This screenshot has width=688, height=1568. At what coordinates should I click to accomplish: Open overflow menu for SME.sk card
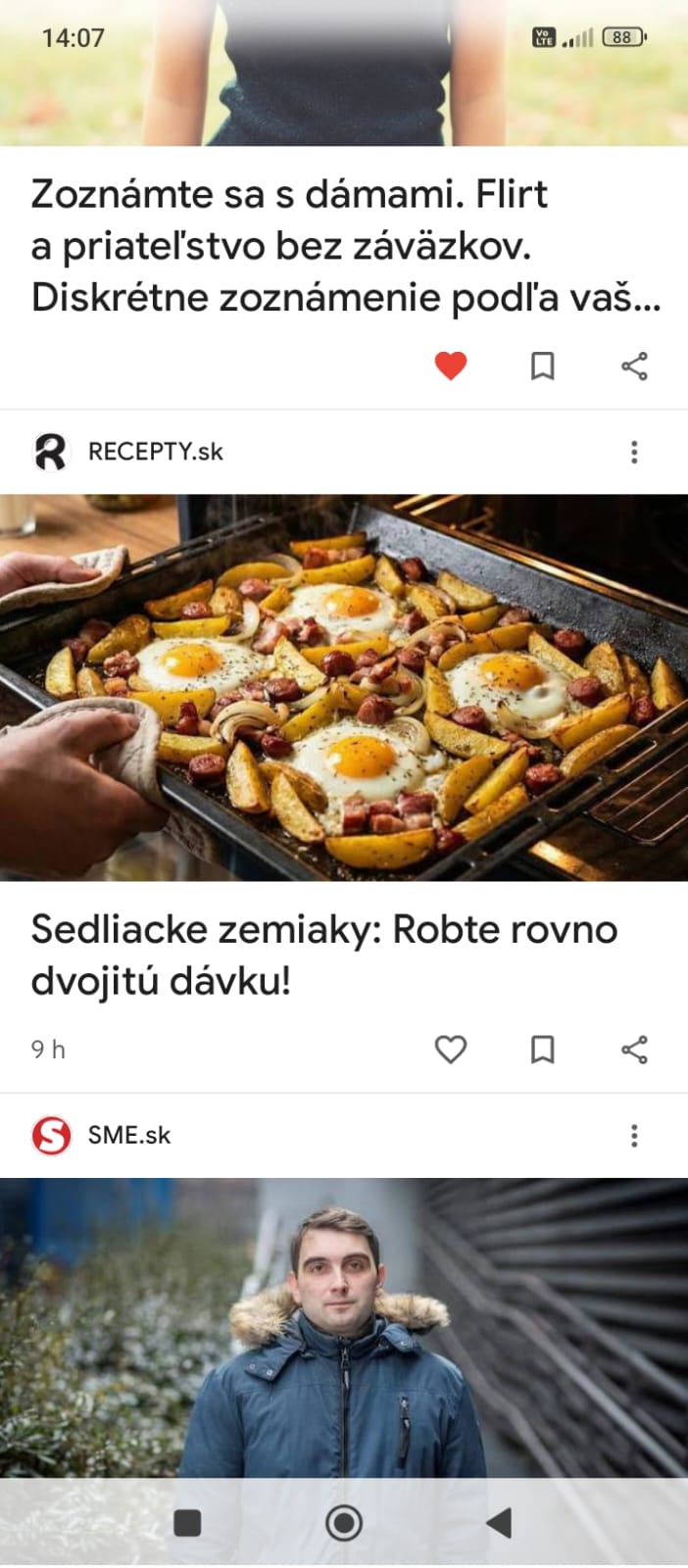[634, 1135]
